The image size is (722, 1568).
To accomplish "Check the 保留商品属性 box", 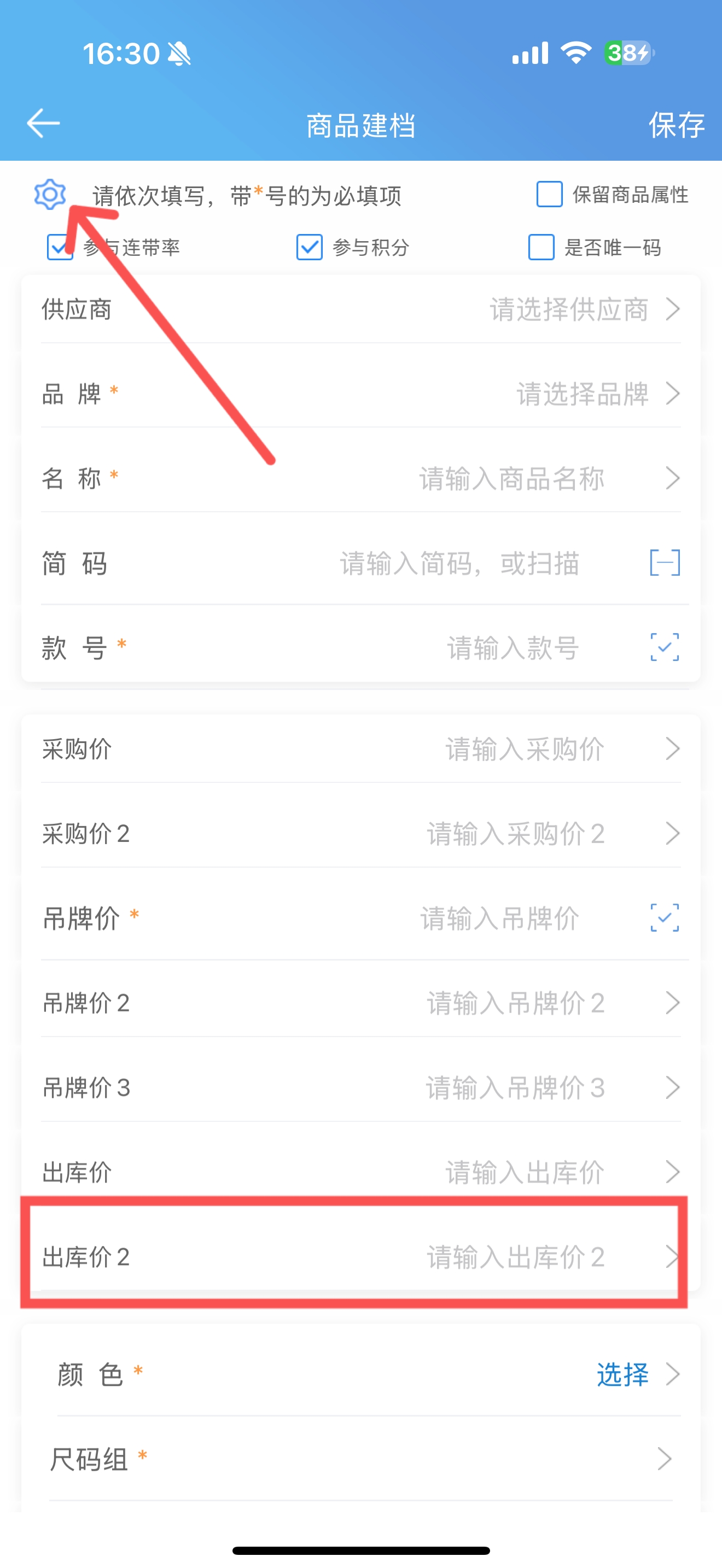I will tap(549, 195).
